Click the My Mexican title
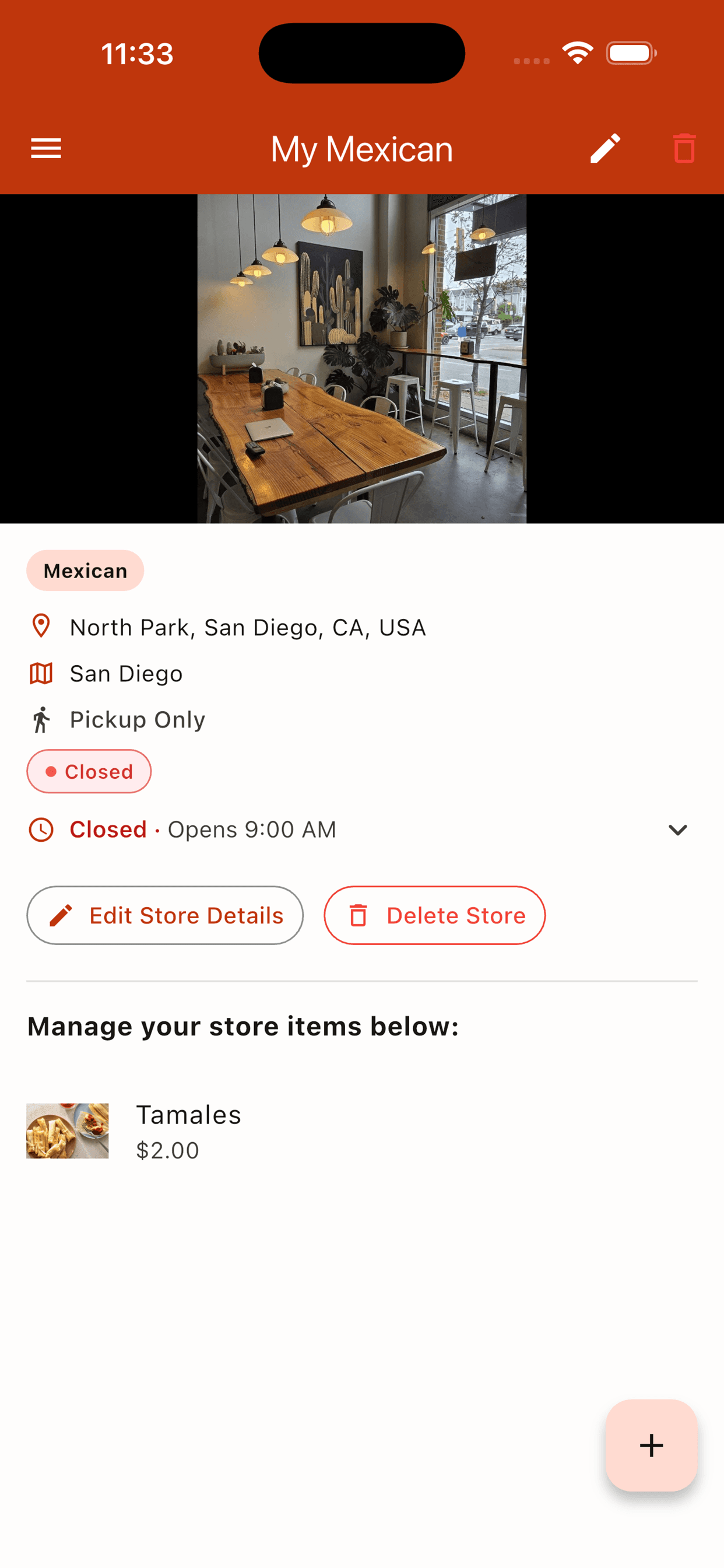The width and height of the screenshot is (724, 1568). click(x=361, y=148)
